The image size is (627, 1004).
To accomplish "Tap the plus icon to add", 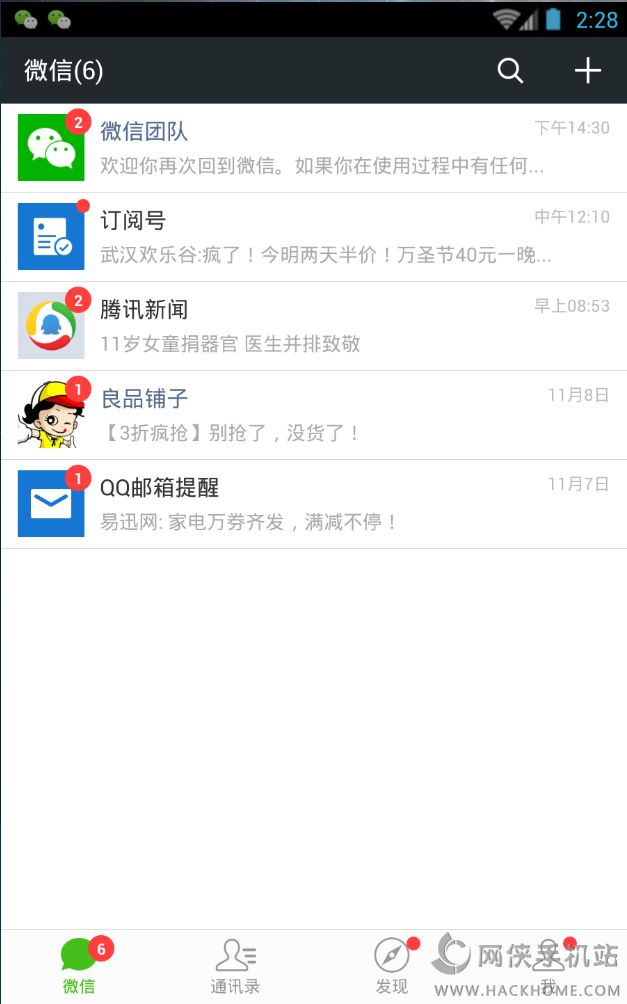I will coord(587,71).
